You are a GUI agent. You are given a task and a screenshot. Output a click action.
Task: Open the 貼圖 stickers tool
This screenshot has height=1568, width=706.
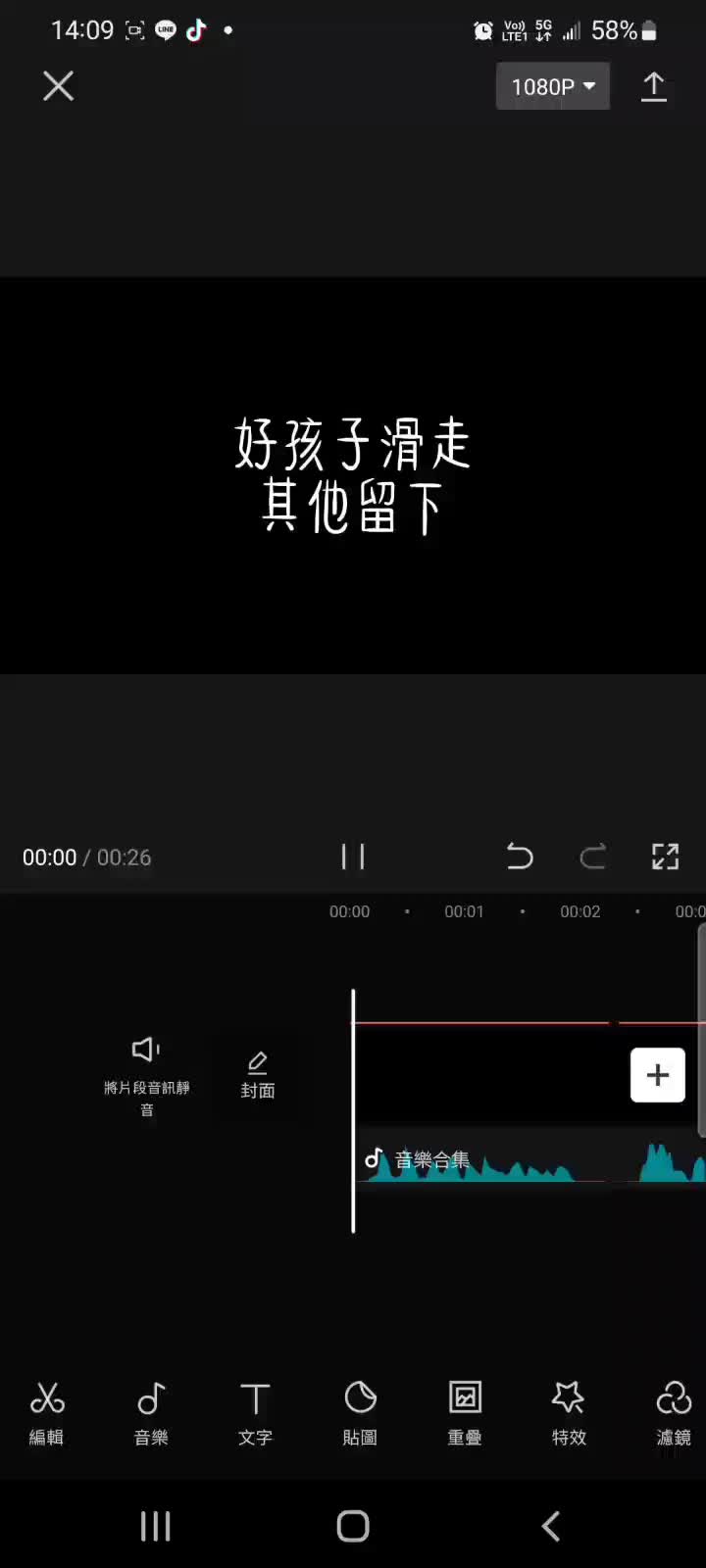[360, 1412]
